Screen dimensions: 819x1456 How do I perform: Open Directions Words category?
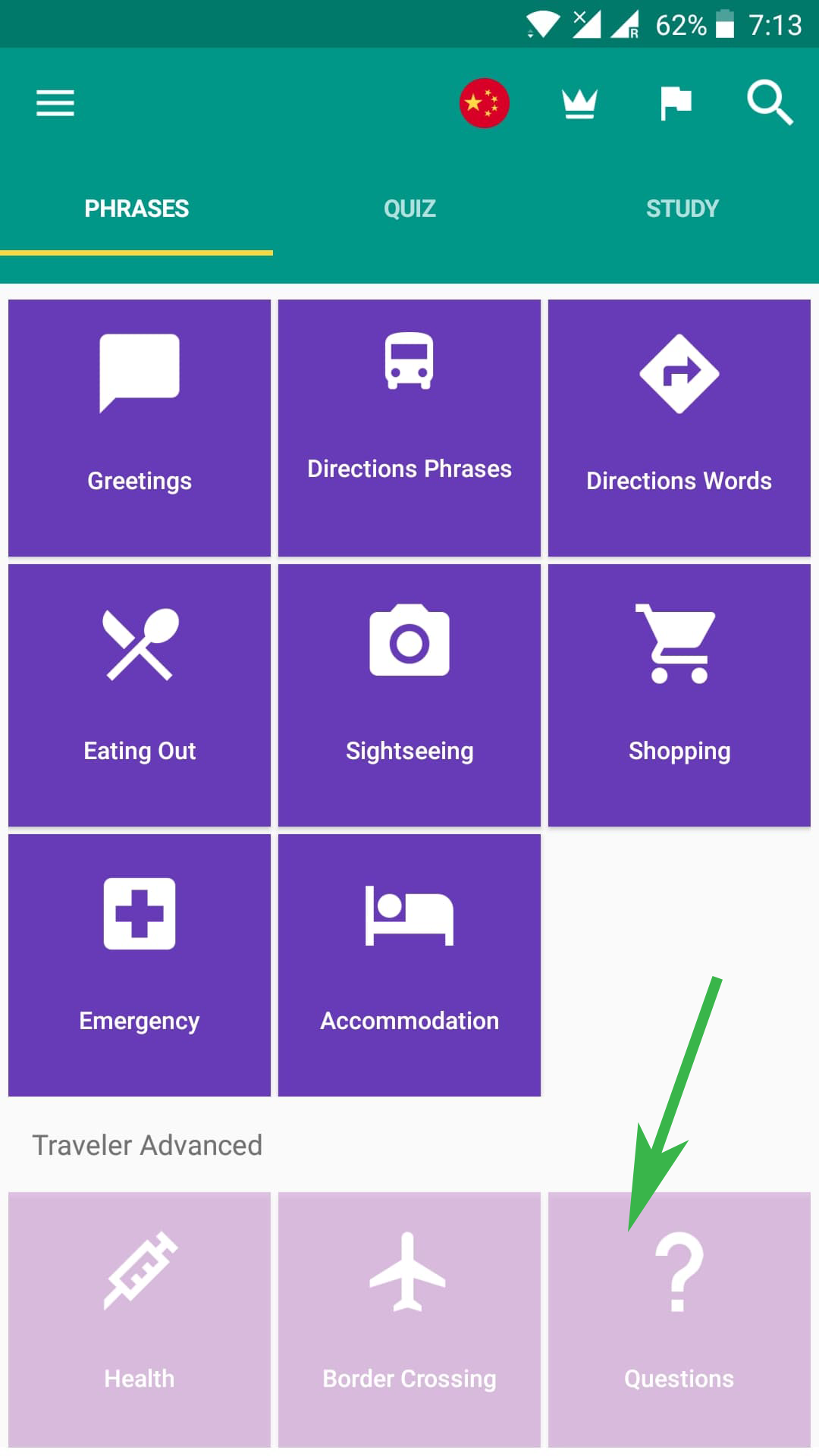[x=679, y=428]
